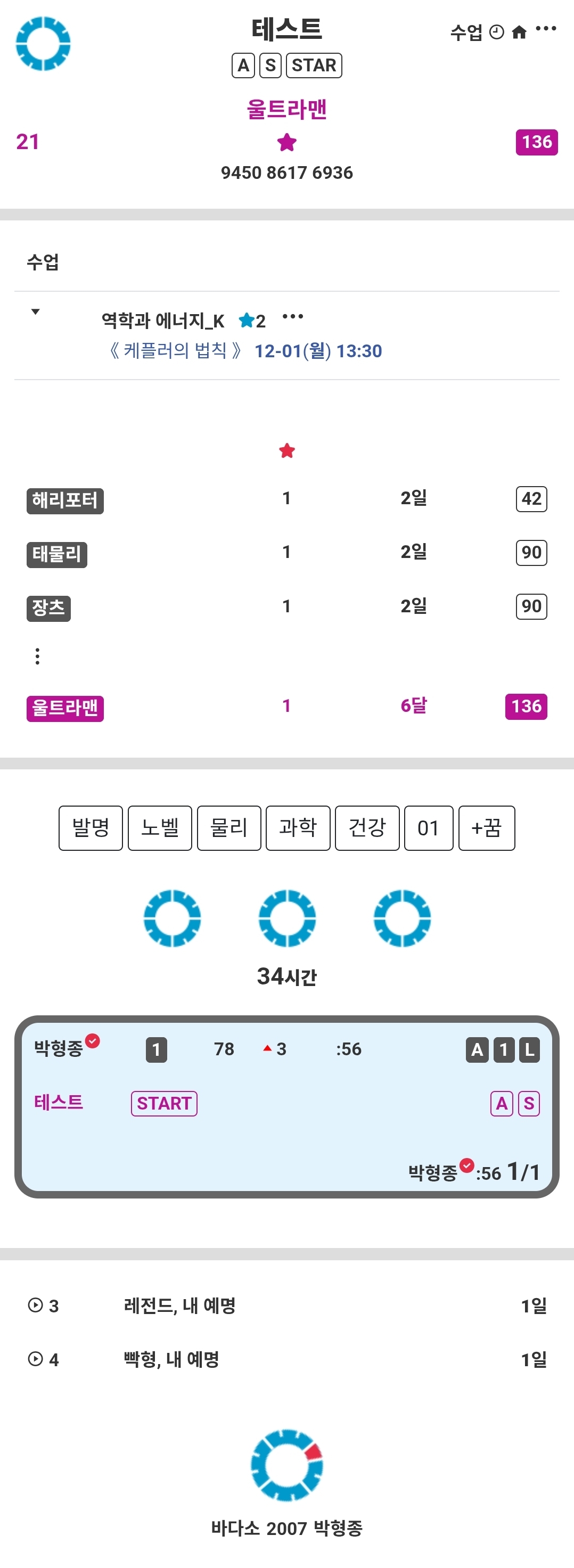
Task: Select the 건강 tag chip
Action: click(x=367, y=828)
